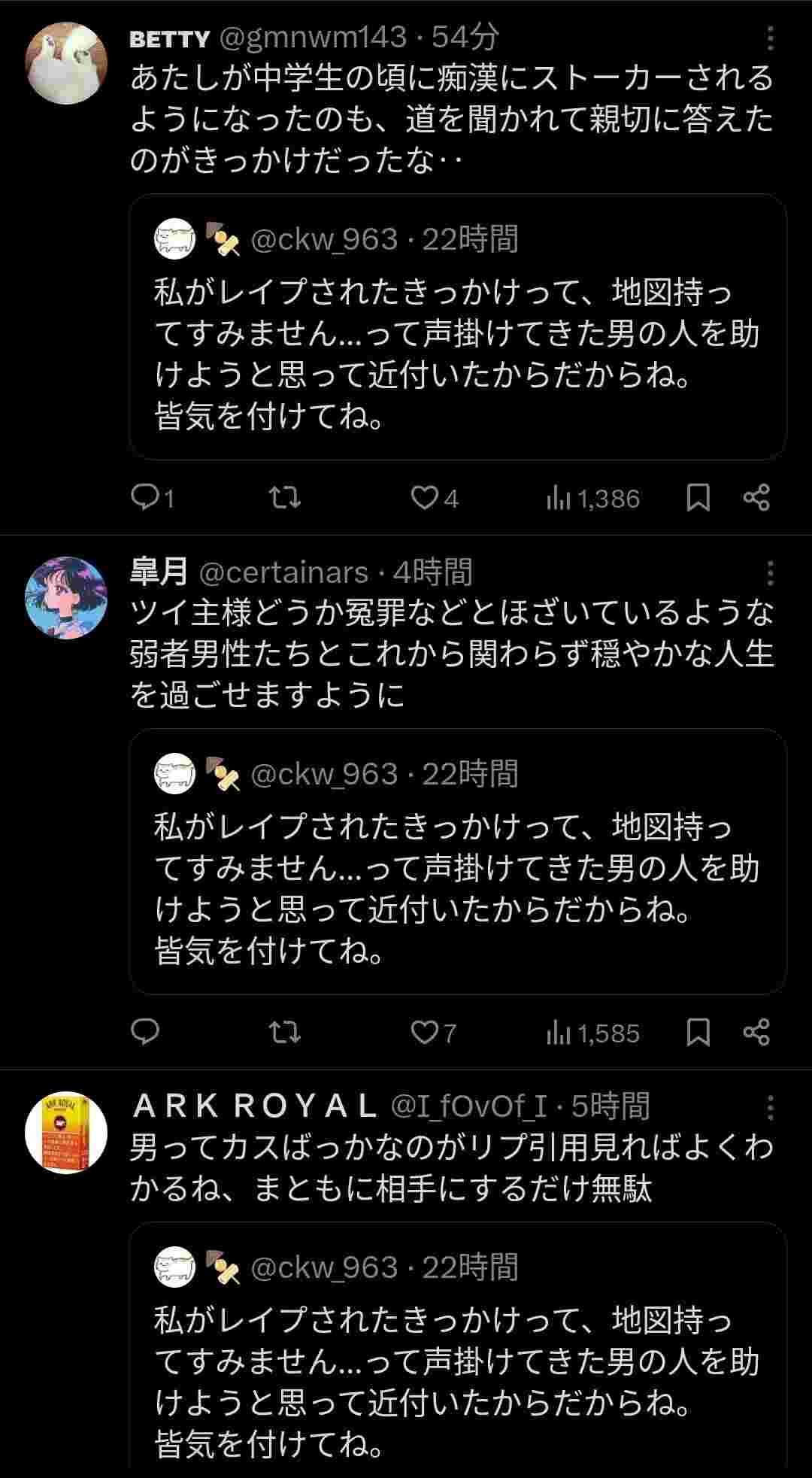Viewport: 812px width, 1478px height.
Task: Like 皐月's post
Action: (x=425, y=1032)
